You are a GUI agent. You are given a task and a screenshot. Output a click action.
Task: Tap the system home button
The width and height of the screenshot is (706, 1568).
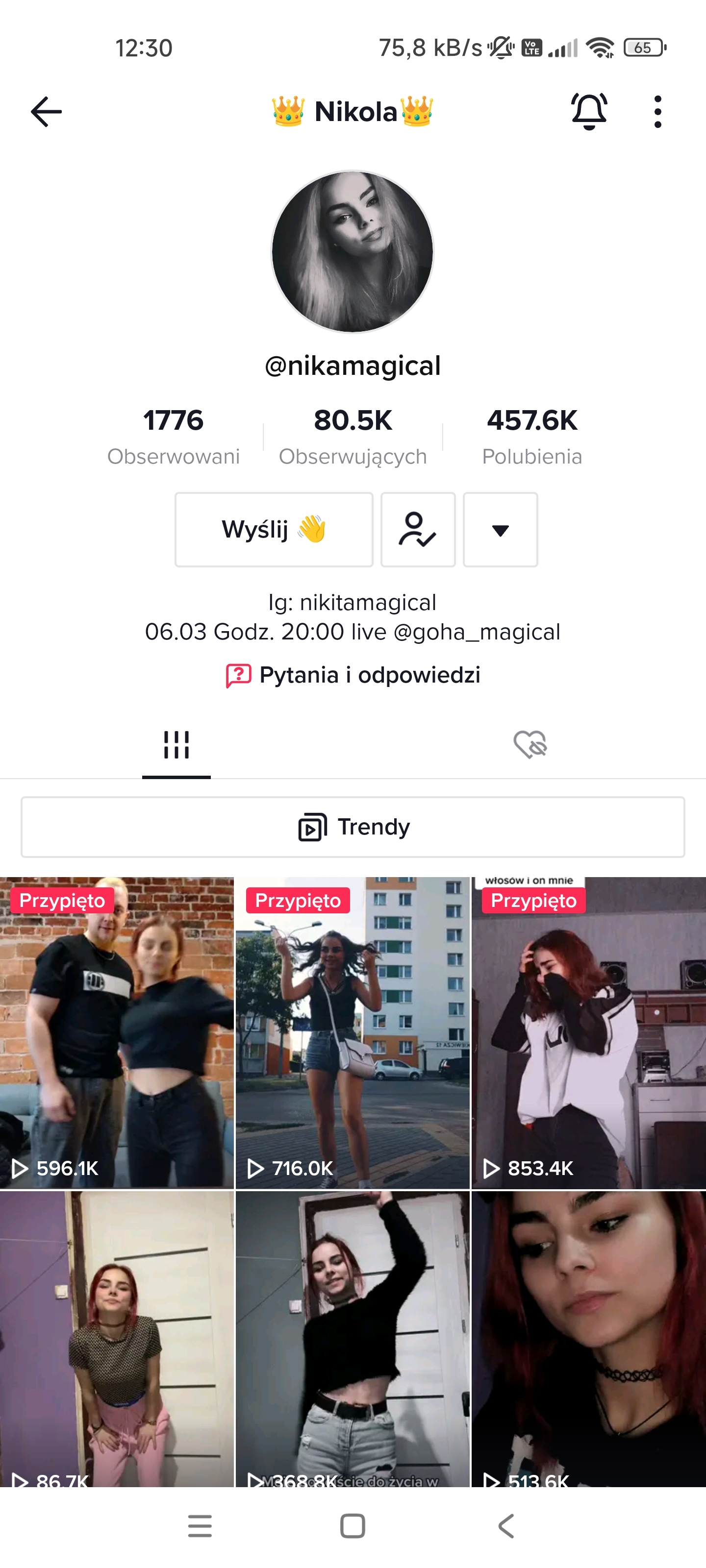[x=353, y=1526]
